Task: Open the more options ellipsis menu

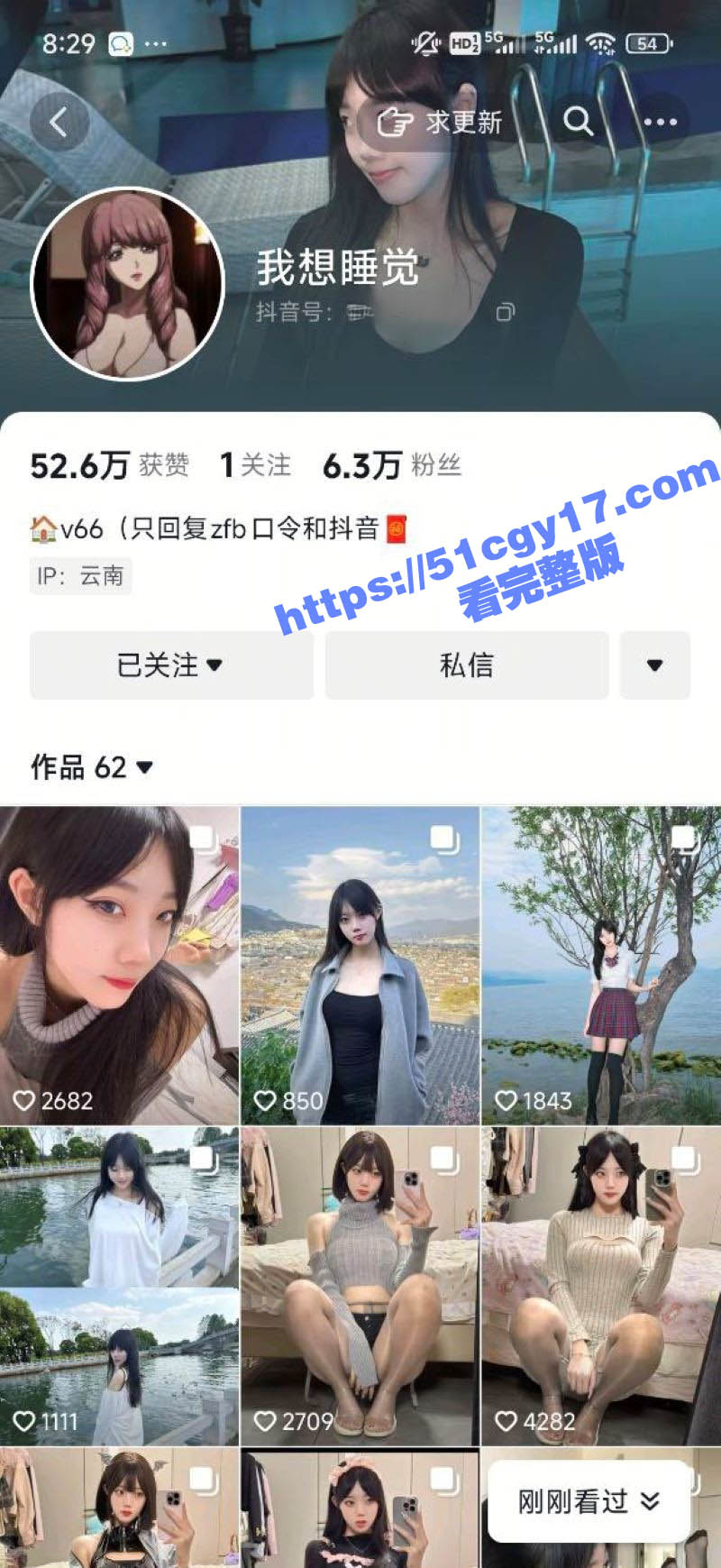Action: click(x=660, y=123)
